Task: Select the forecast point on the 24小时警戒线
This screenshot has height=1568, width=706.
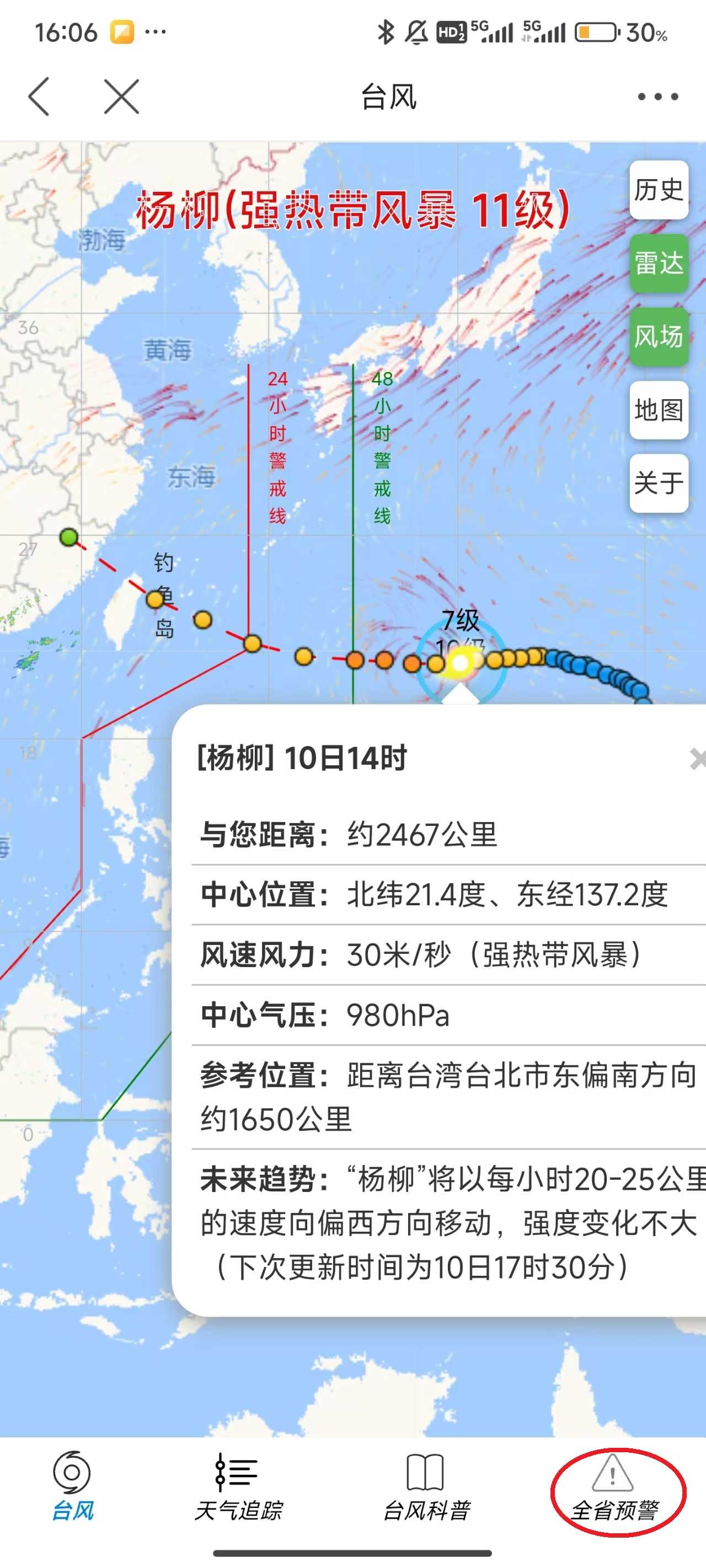Action: (x=252, y=643)
